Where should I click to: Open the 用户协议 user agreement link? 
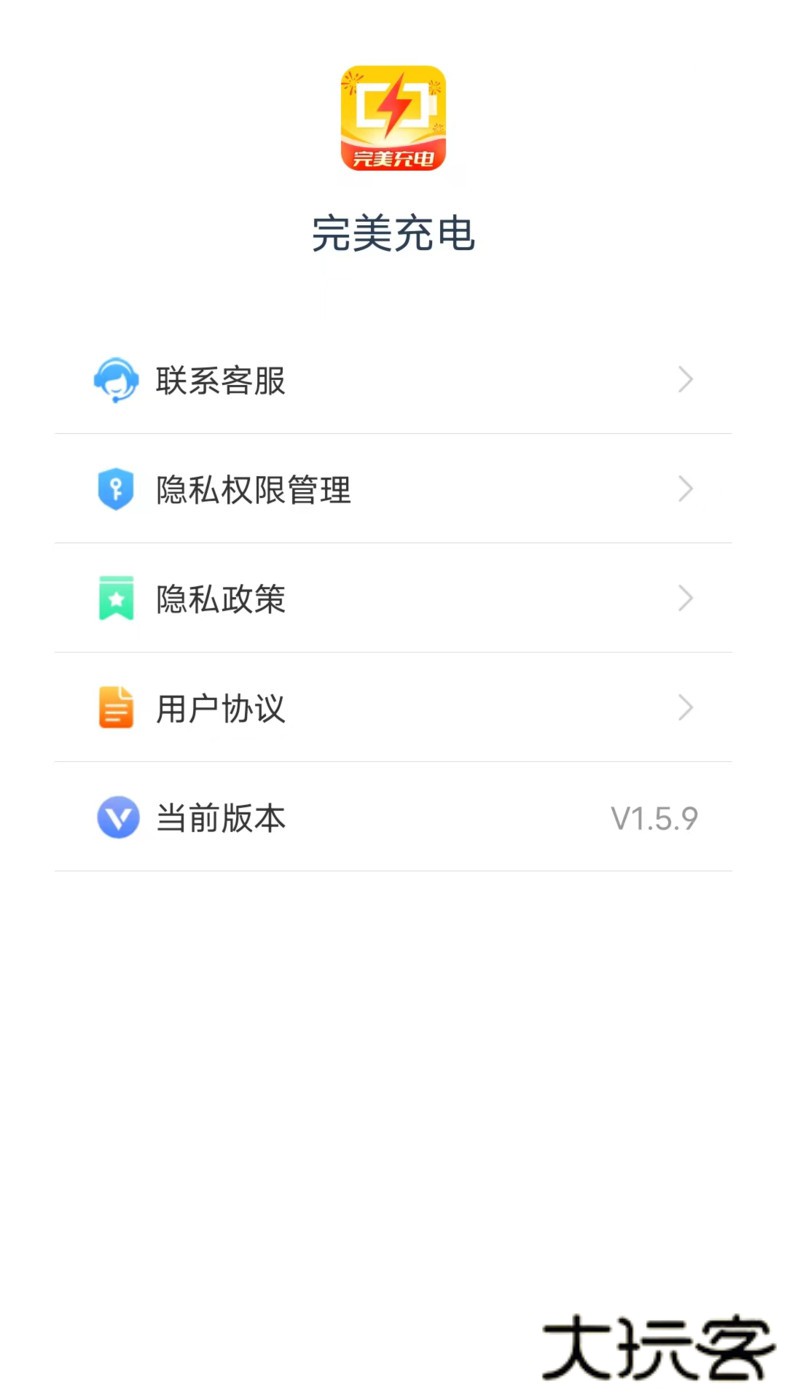[220, 708]
